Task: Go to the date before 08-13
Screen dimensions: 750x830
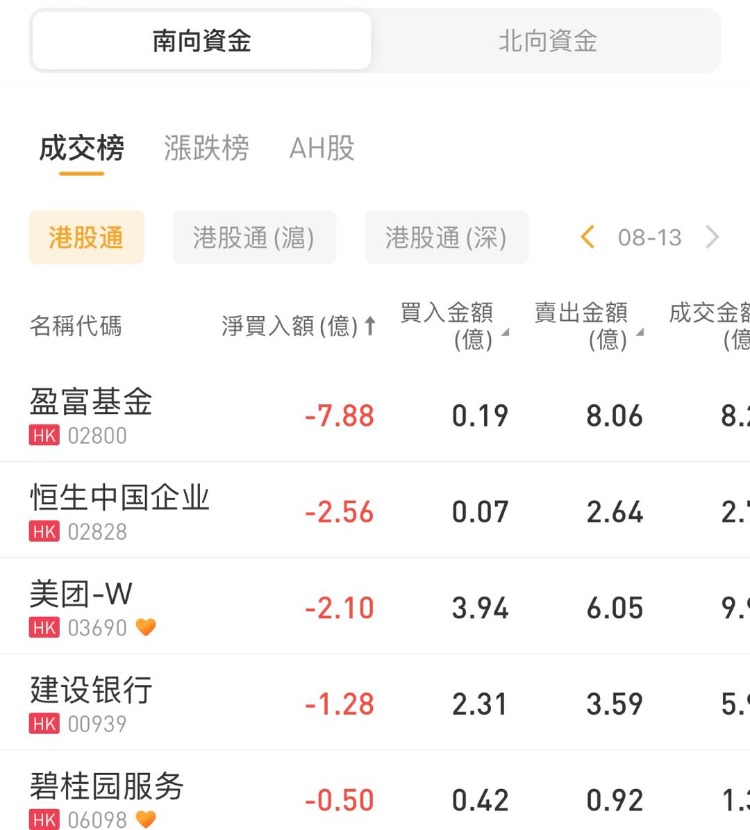Action: (x=588, y=237)
